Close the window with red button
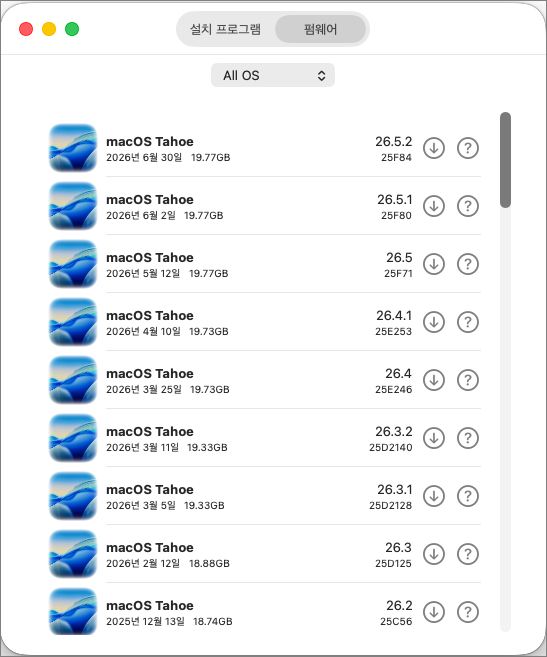 point(26,29)
